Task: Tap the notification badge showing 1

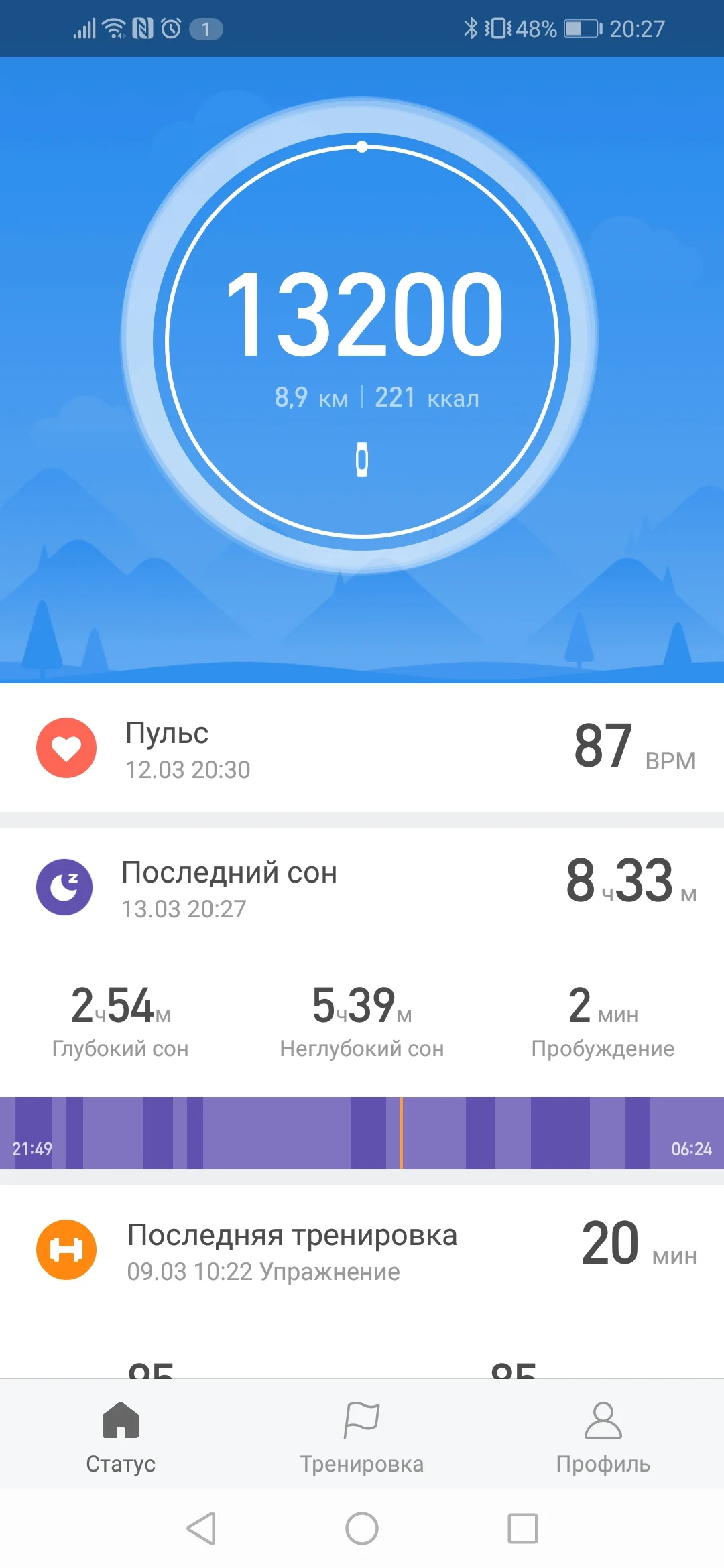Action: pos(204,29)
